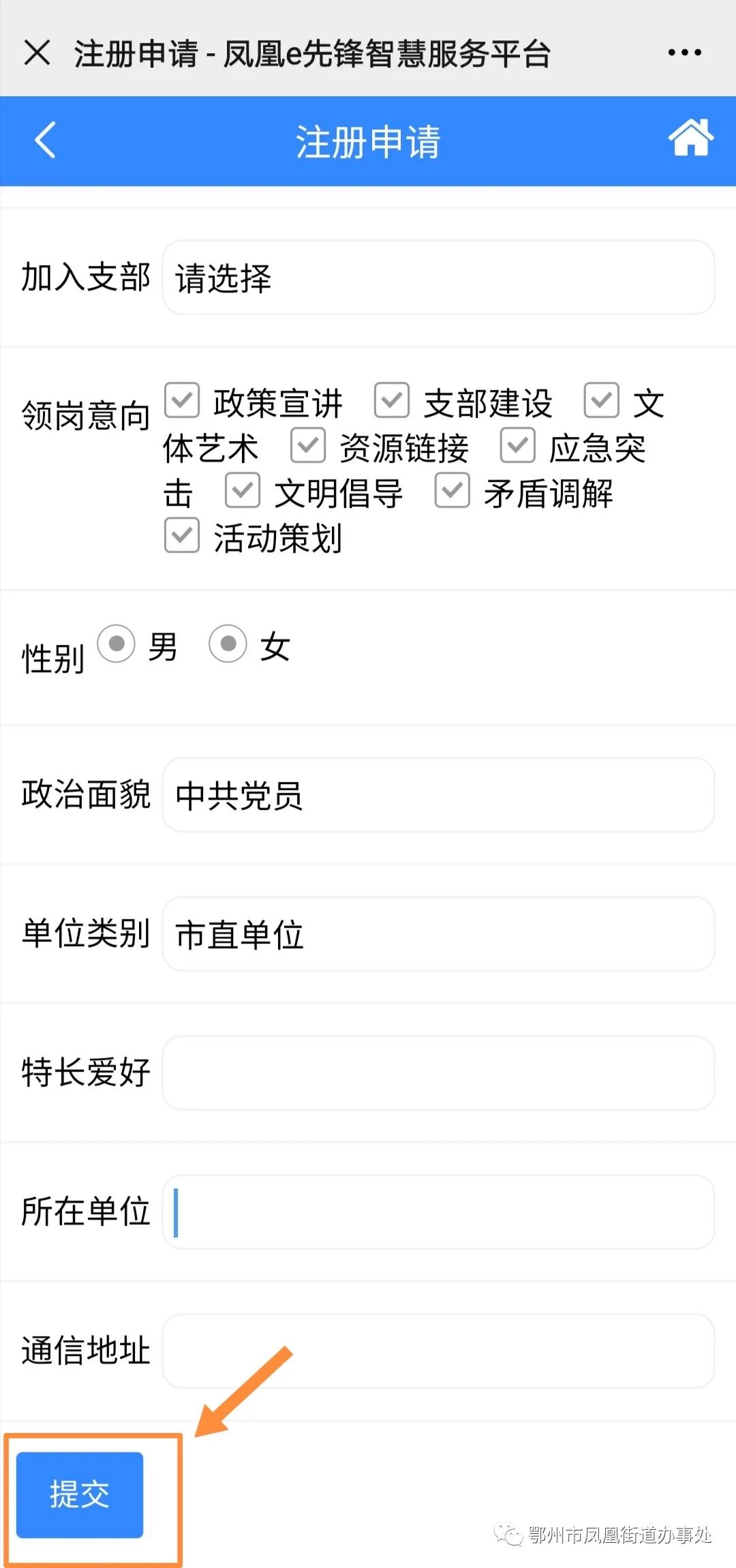Select 男 as gender
This screenshot has height=1568, width=736.
pyautogui.click(x=117, y=644)
